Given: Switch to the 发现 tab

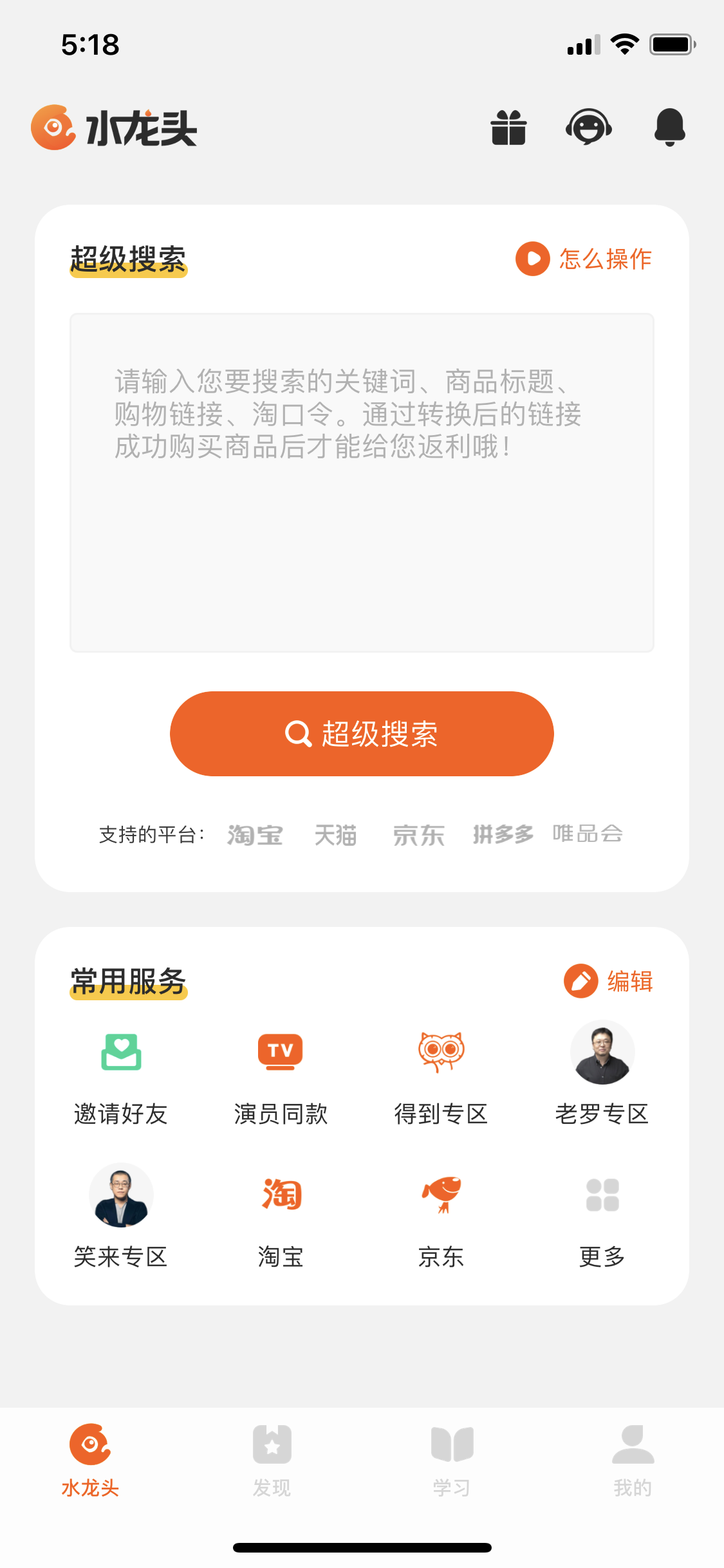Looking at the screenshot, I should click(x=272, y=1461).
